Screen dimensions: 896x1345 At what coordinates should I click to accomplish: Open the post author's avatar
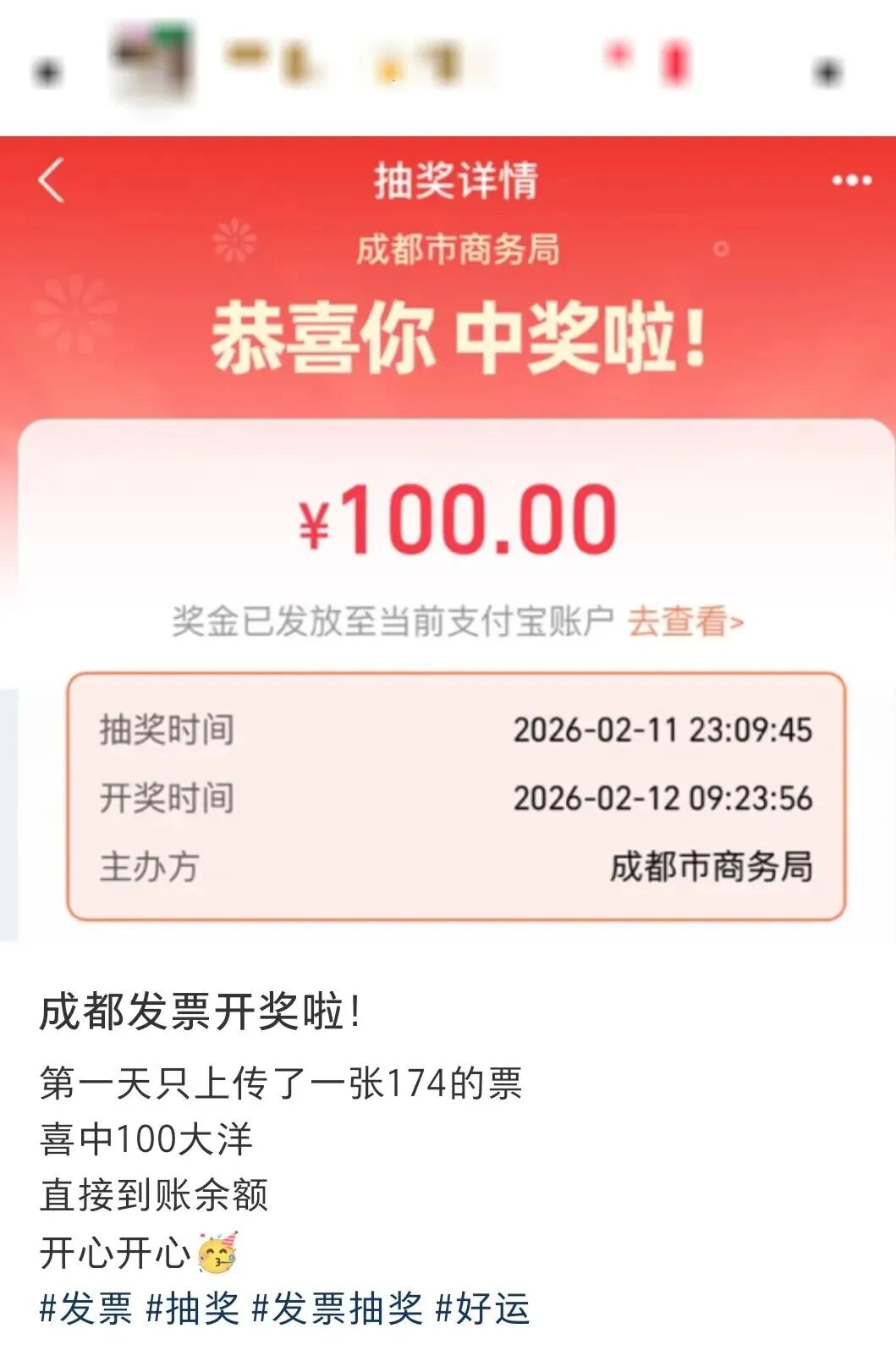(x=152, y=63)
